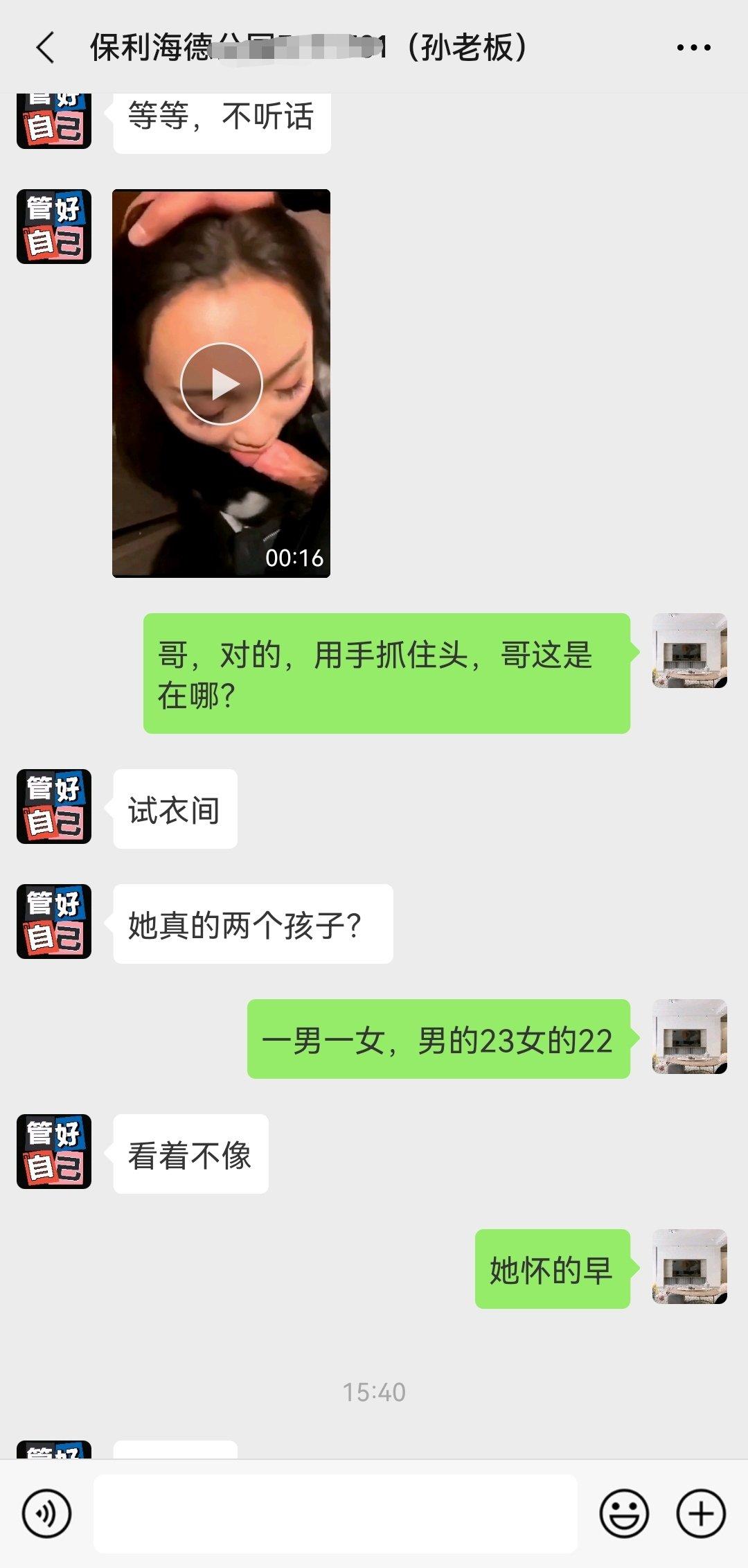Switch to voice message input
This screenshot has height=1568, width=748.
point(46,1514)
